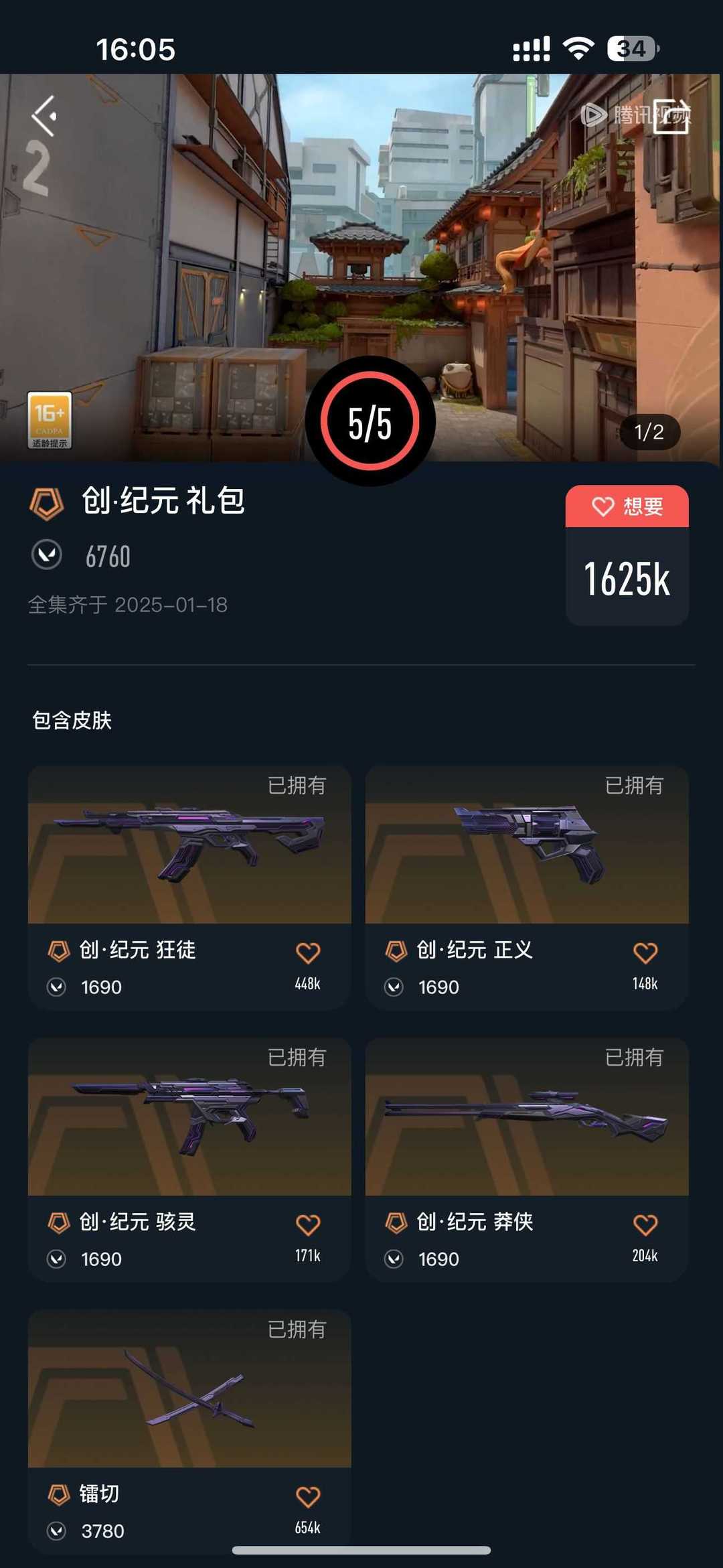Tap the heart on 创·纪元 骇灵
Image resolution: width=723 pixels, height=1568 pixels.
308,1224
